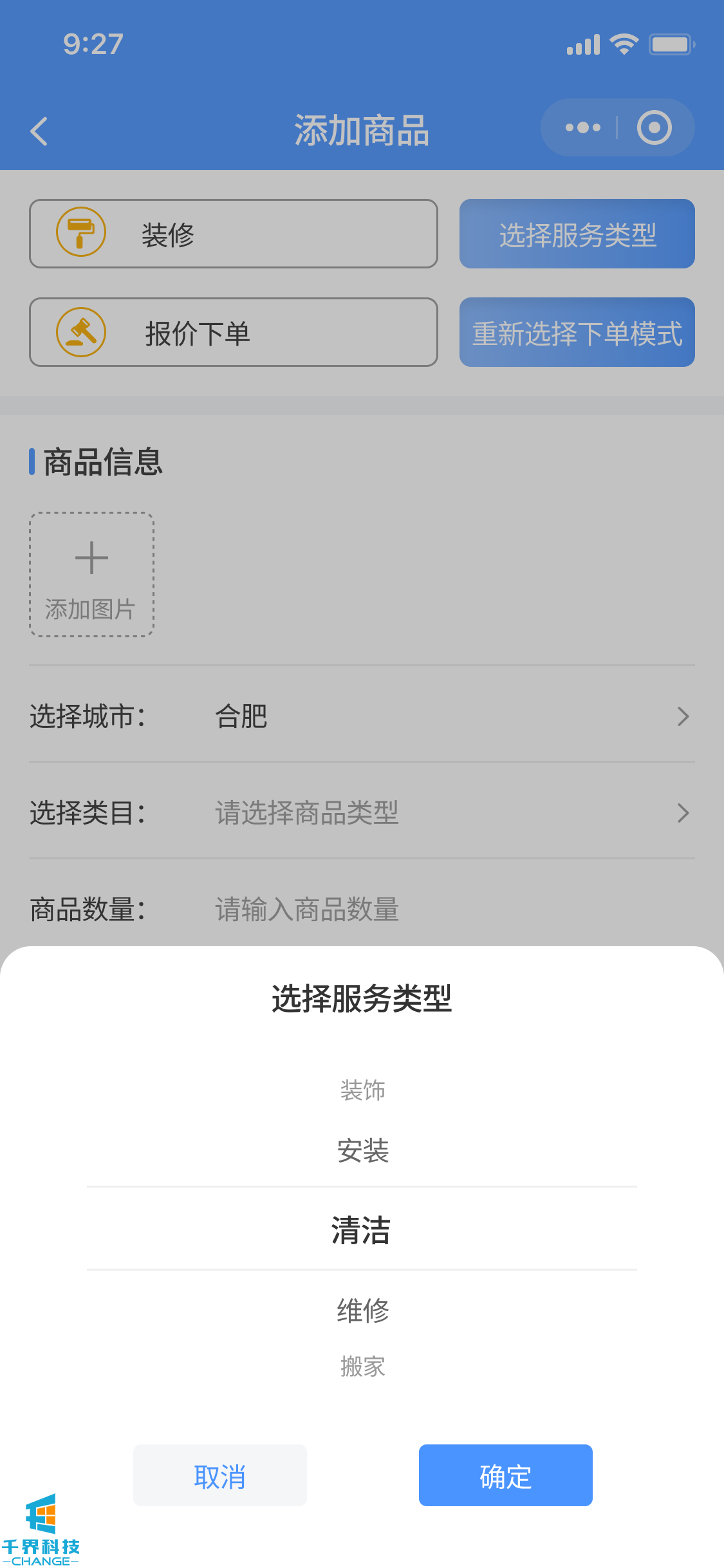Close the mini program via circle icon

[x=654, y=127]
